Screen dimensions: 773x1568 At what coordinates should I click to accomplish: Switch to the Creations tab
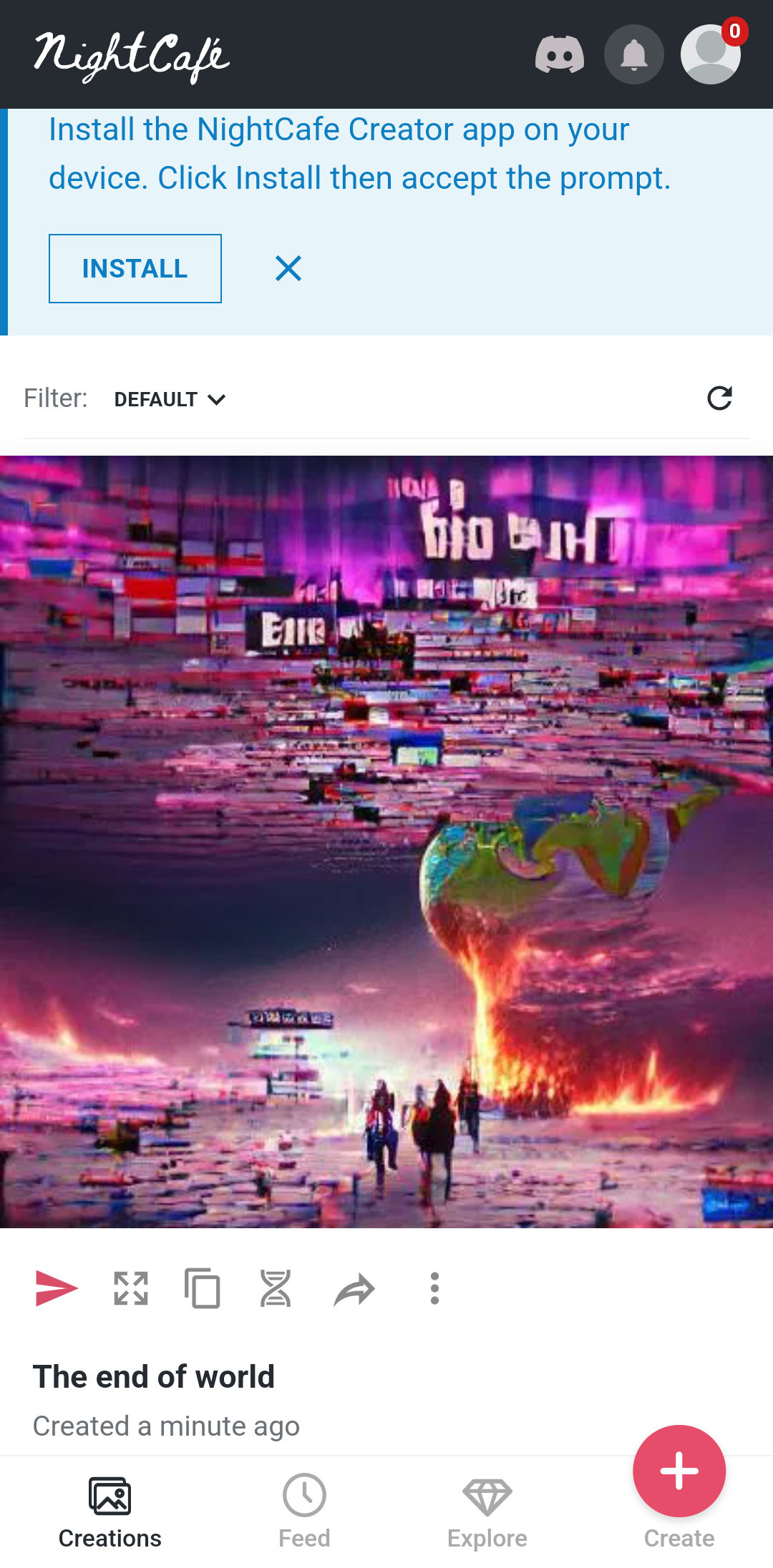pos(110,1511)
